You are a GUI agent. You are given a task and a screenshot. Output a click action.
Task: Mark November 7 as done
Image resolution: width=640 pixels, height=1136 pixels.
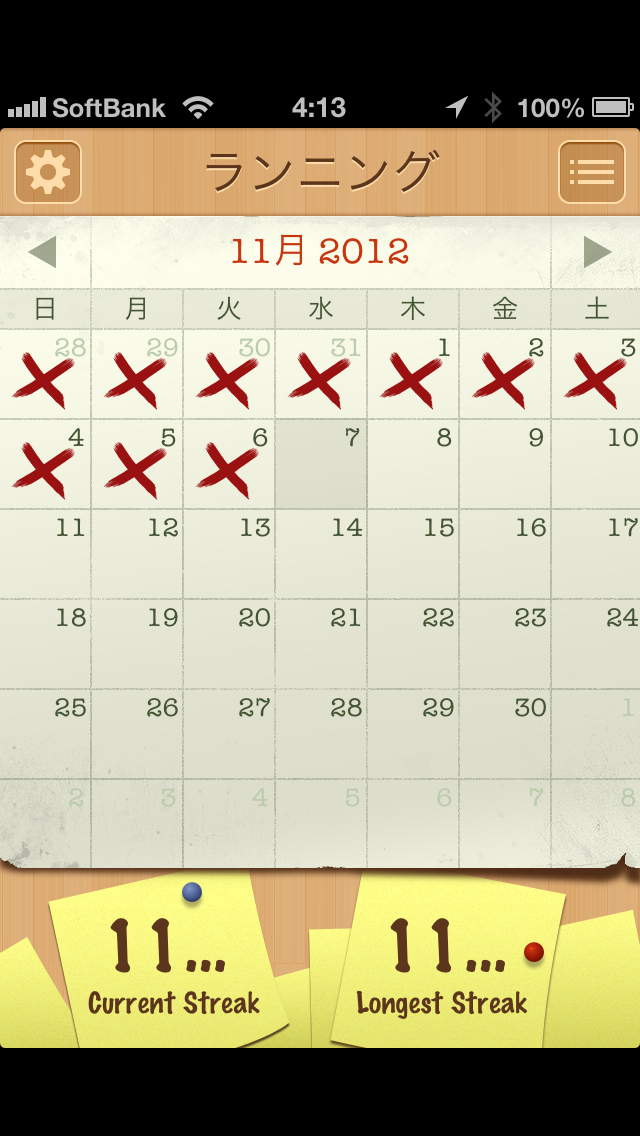321,464
